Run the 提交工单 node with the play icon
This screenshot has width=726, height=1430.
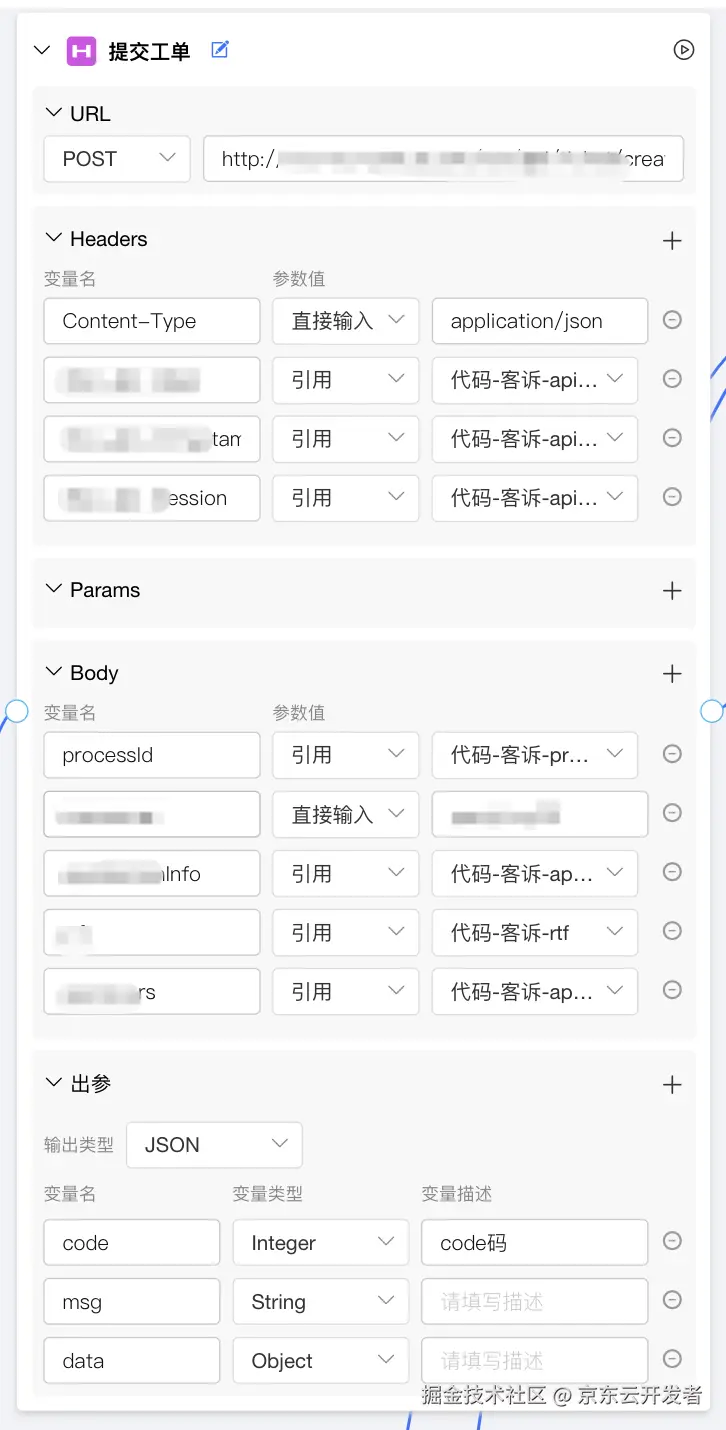[x=684, y=50]
